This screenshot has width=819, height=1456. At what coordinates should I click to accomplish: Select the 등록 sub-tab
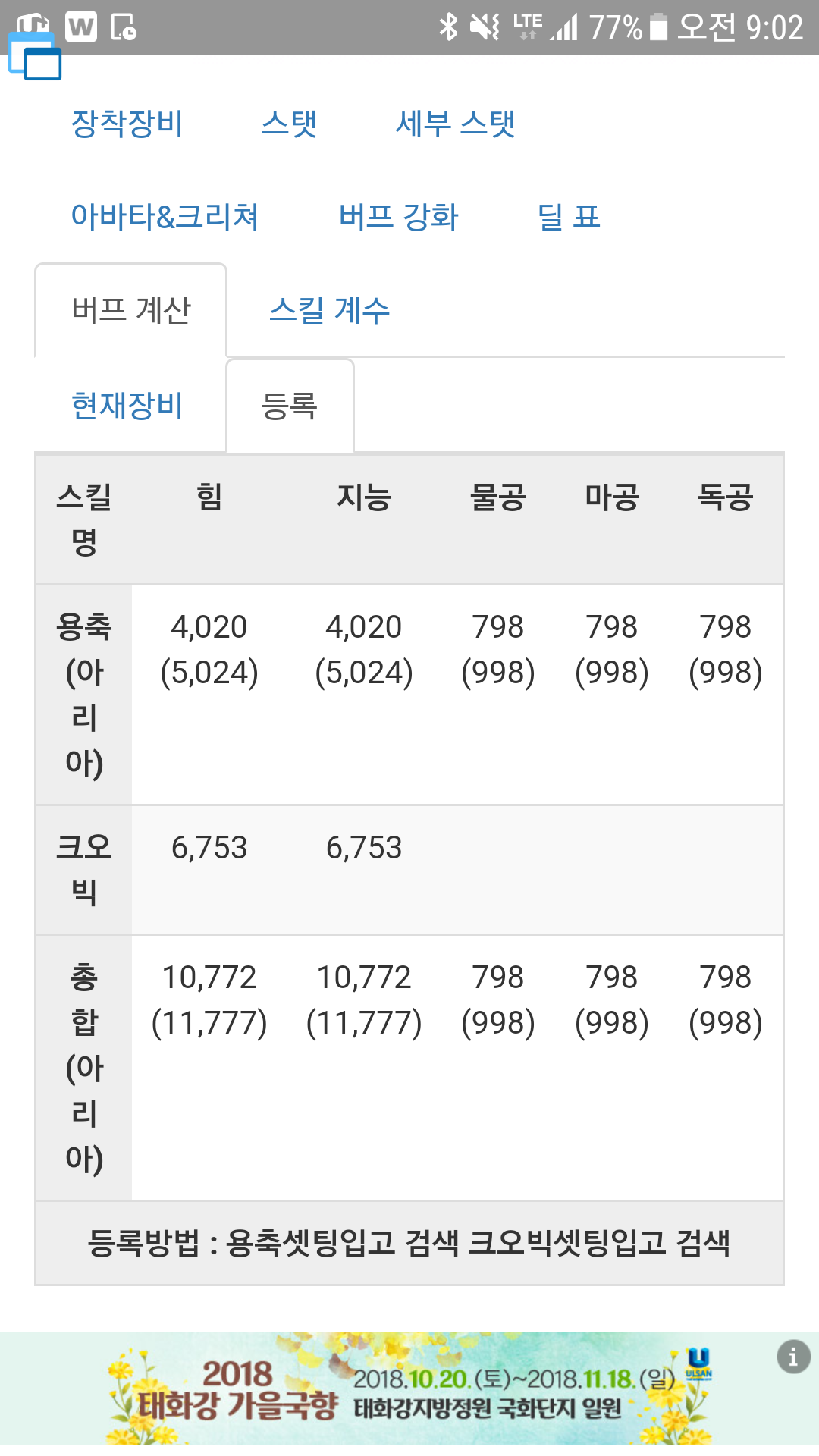290,406
